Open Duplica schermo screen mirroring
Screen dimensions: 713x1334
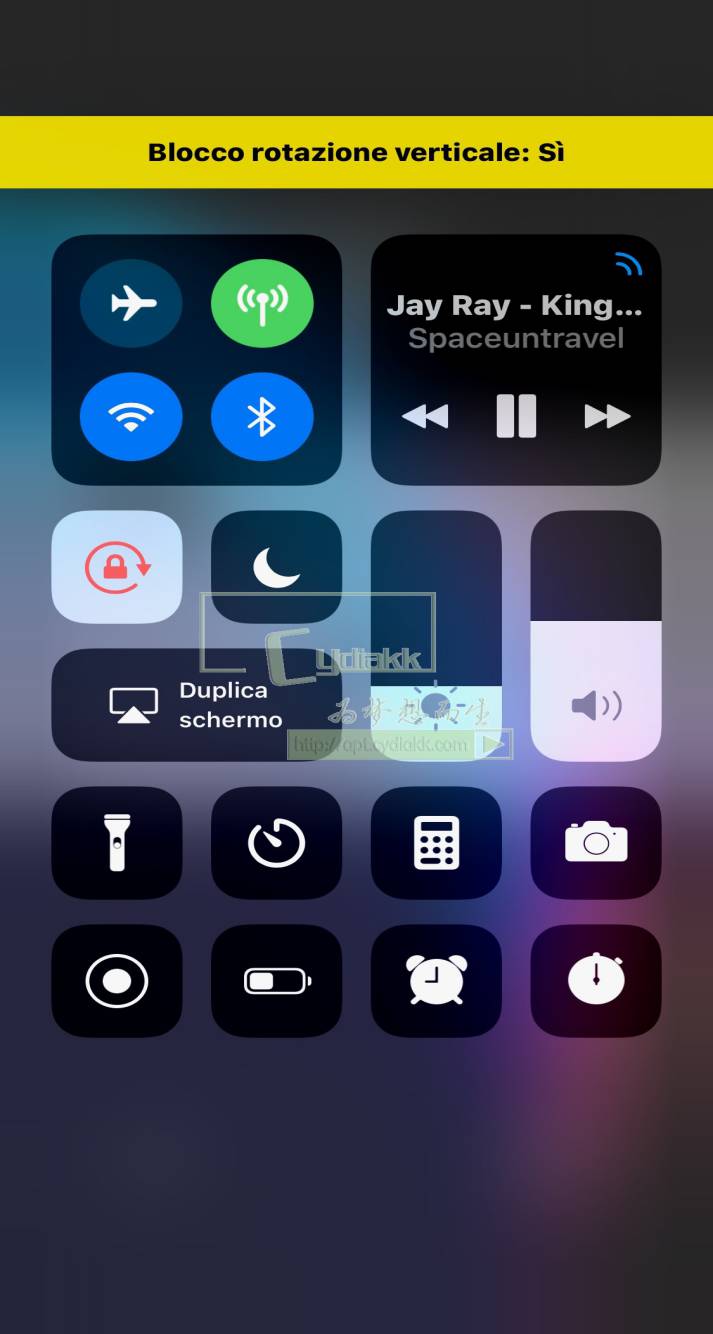[x=196, y=705]
